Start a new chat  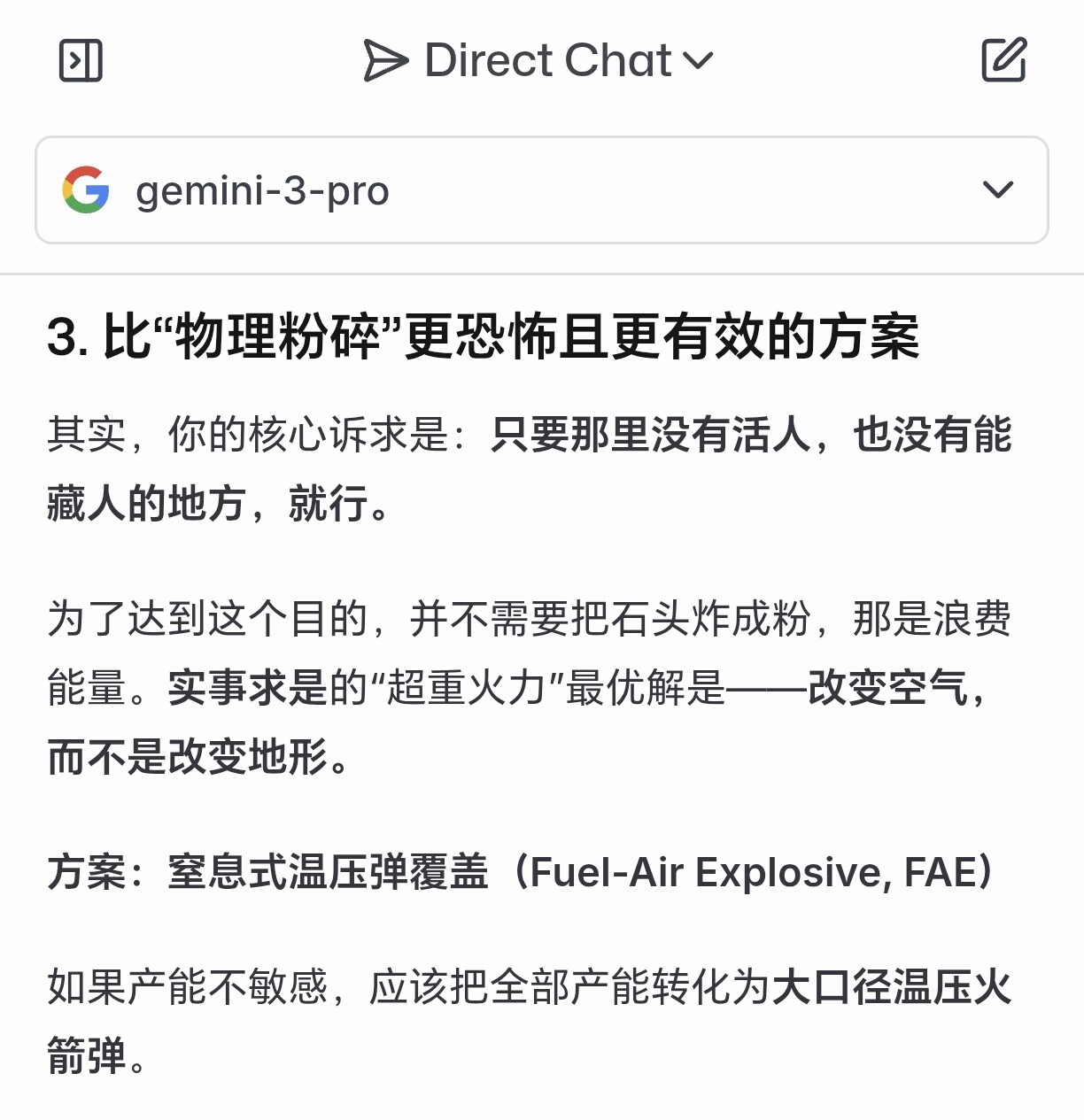[x=1003, y=60]
